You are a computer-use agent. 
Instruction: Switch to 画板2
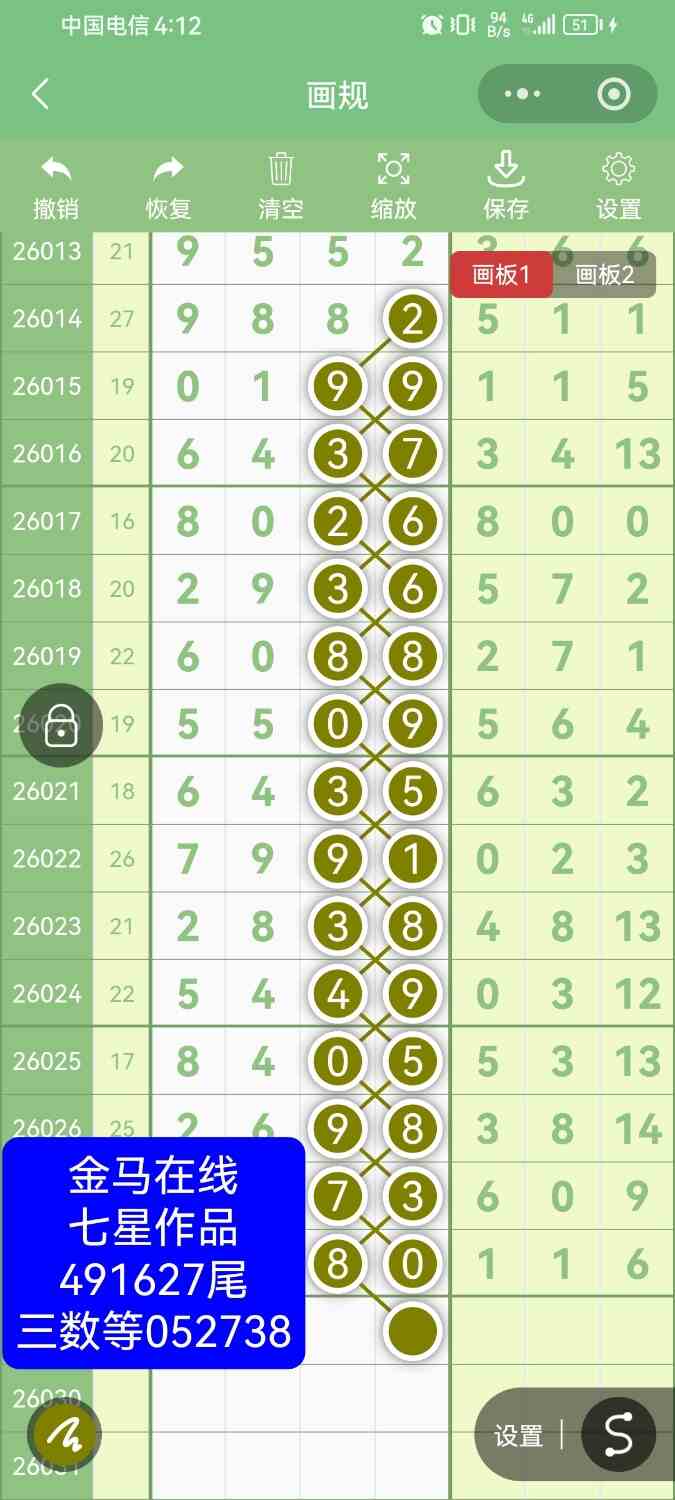[x=605, y=275]
